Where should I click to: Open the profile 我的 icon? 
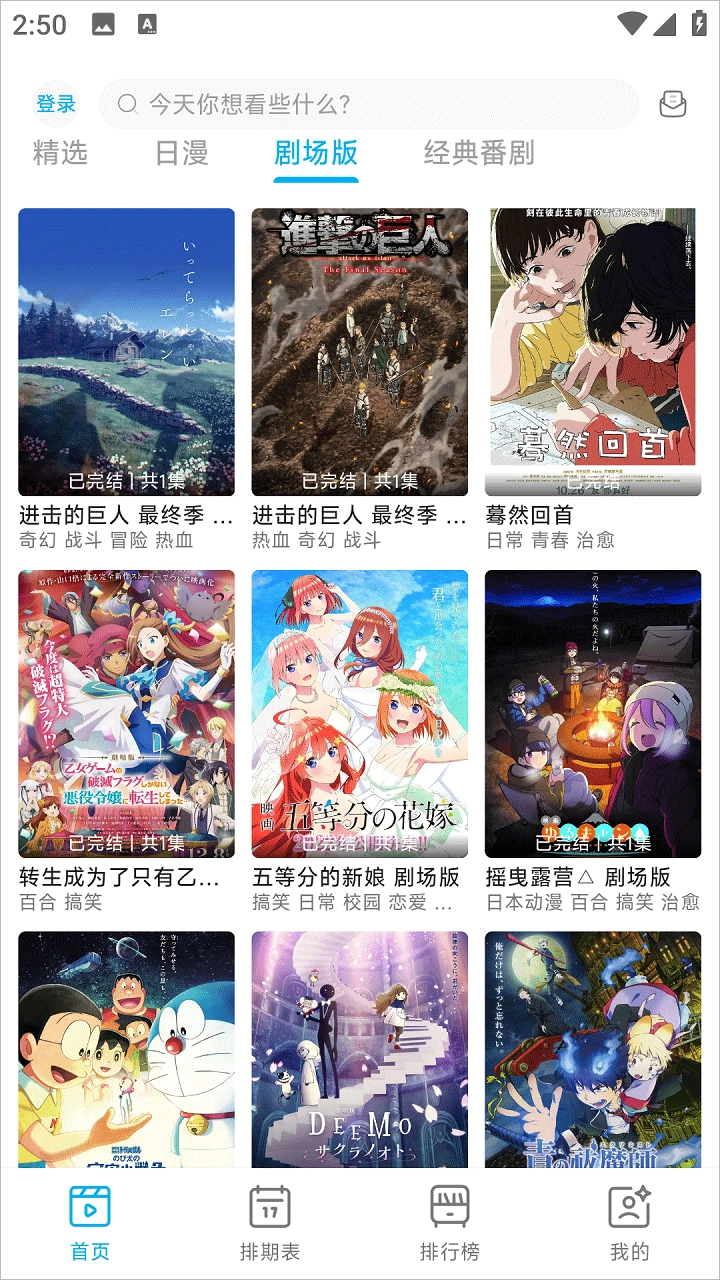point(630,1207)
